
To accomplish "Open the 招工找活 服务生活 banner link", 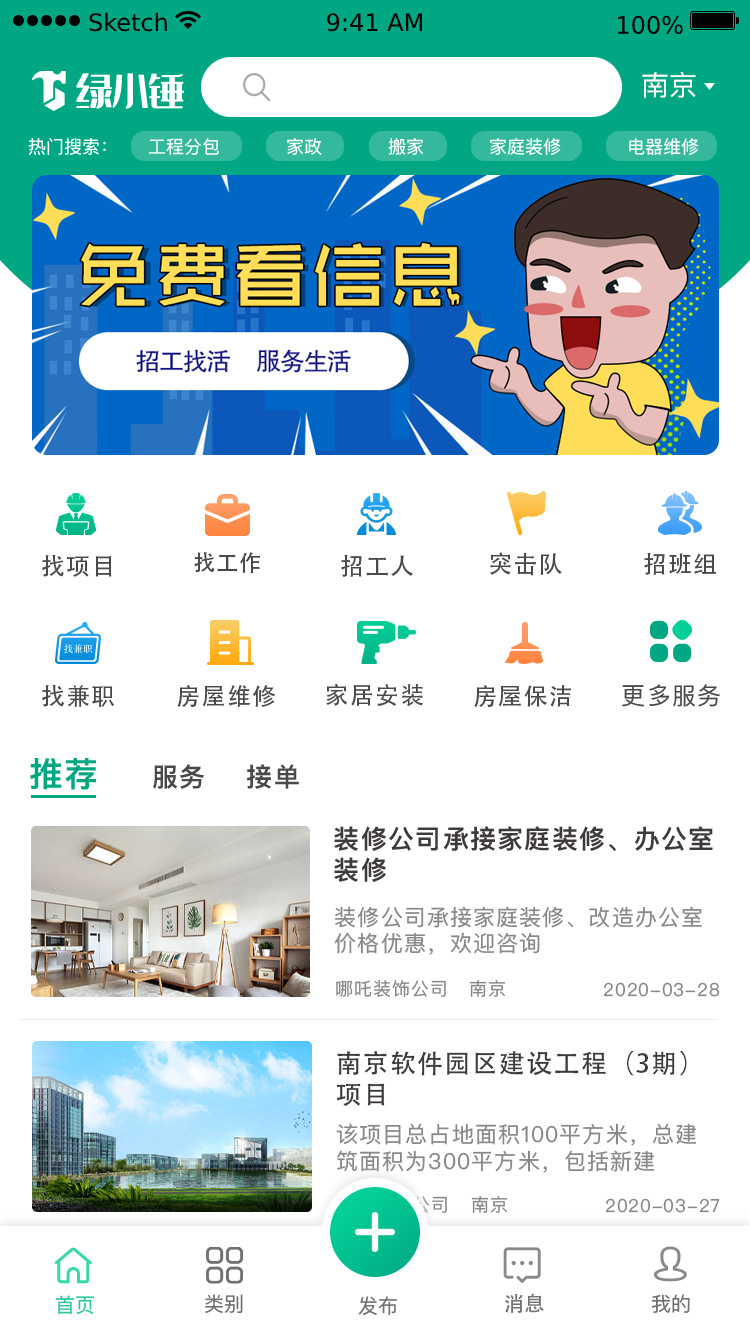I will click(244, 362).
